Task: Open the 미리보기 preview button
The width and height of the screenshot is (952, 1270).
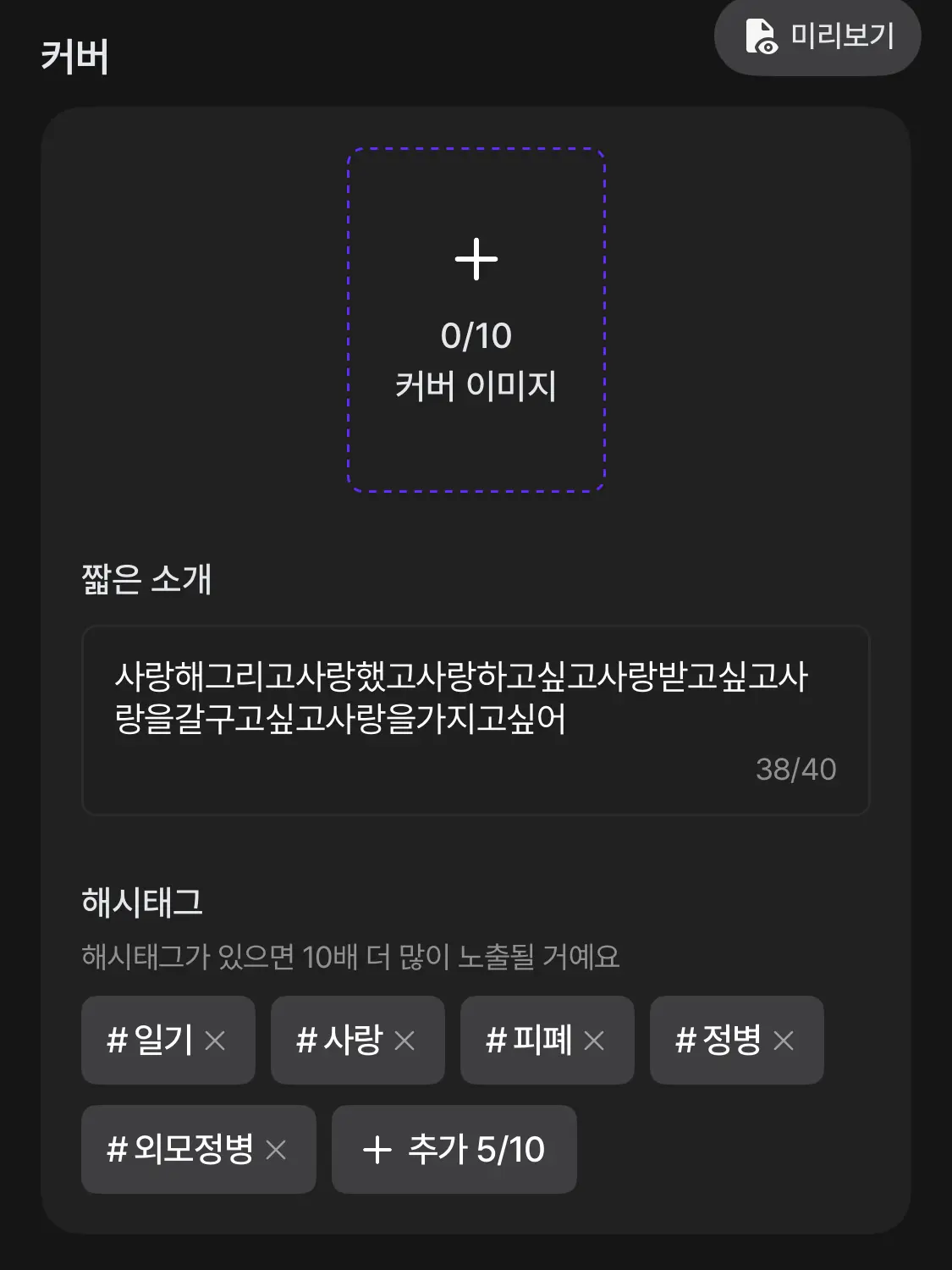Action: [x=817, y=36]
